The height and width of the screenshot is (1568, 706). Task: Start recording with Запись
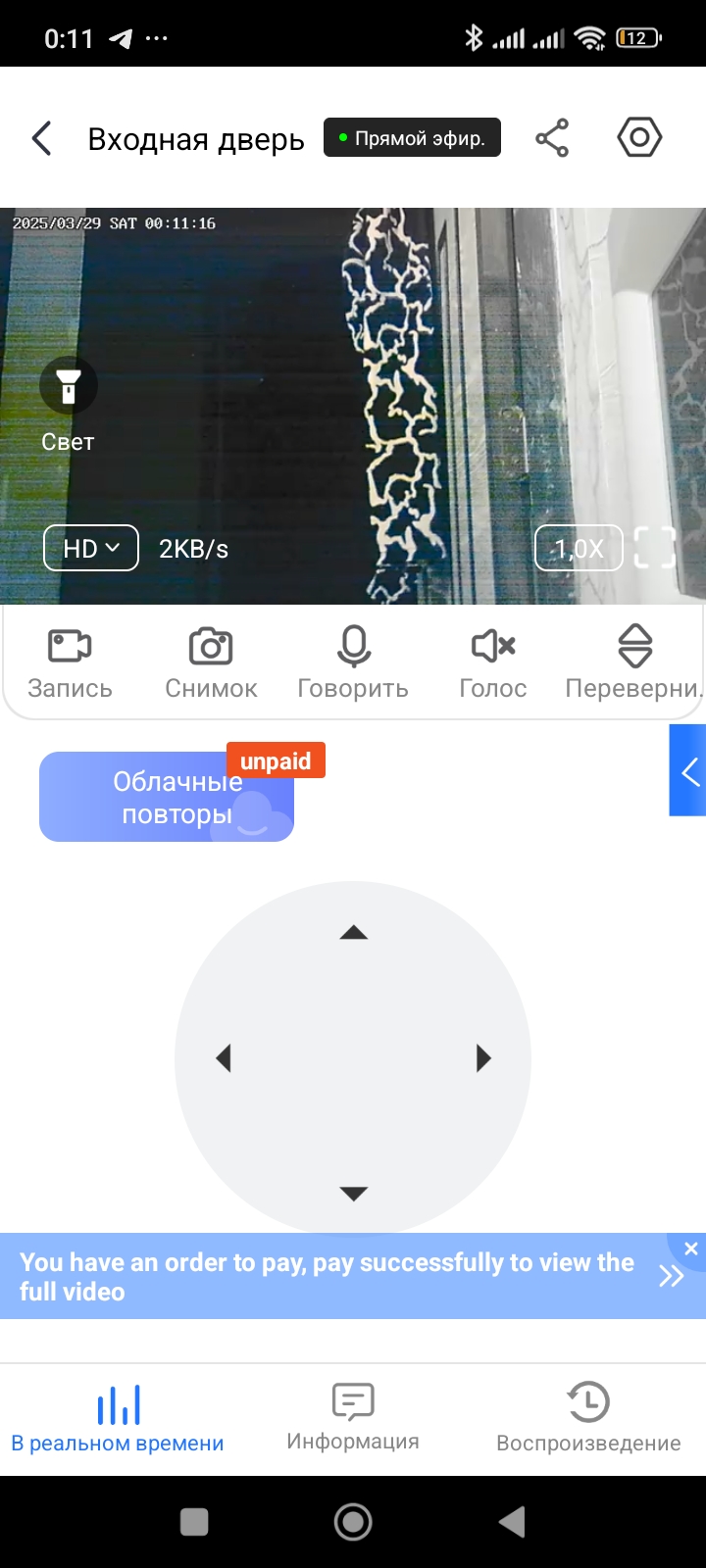tap(70, 663)
